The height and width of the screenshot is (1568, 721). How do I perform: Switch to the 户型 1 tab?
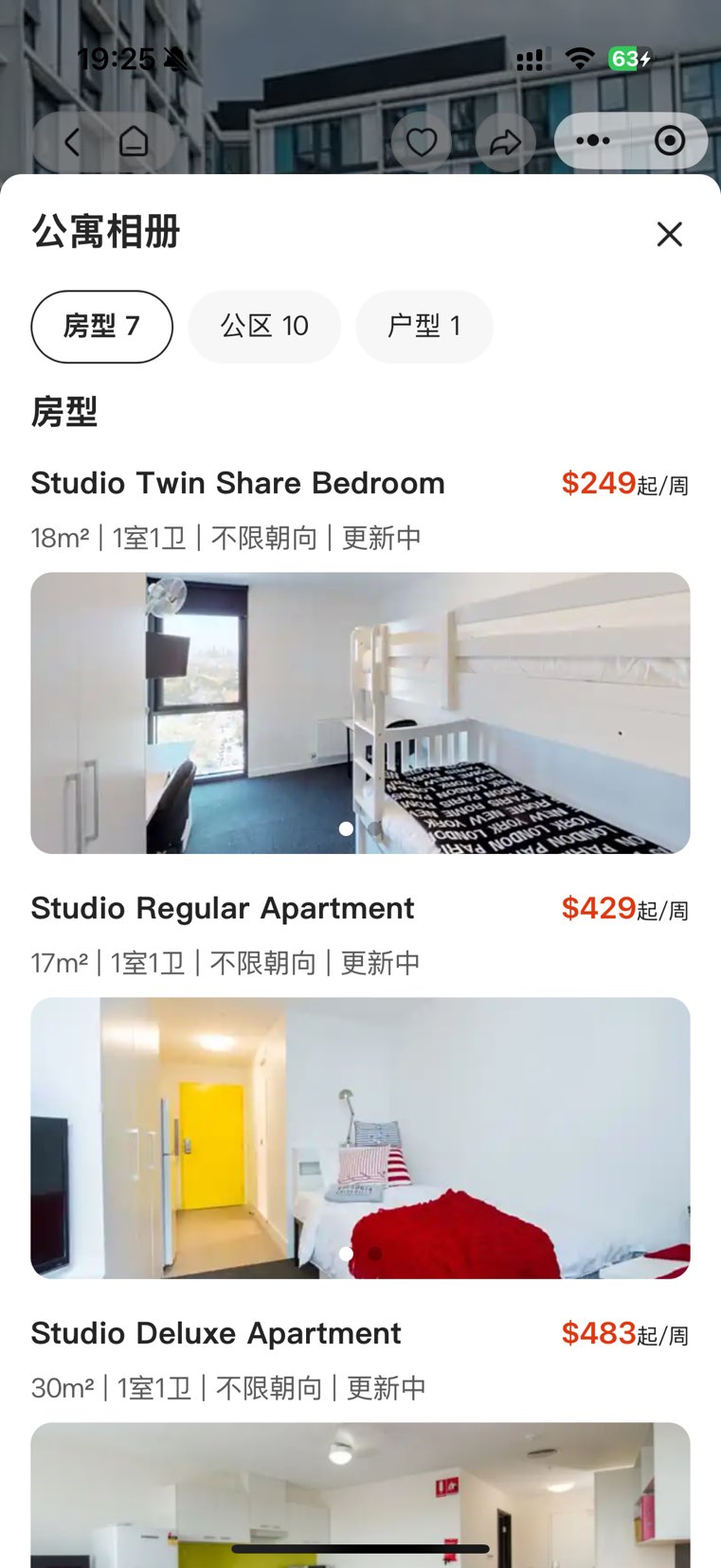tap(424, 327)
